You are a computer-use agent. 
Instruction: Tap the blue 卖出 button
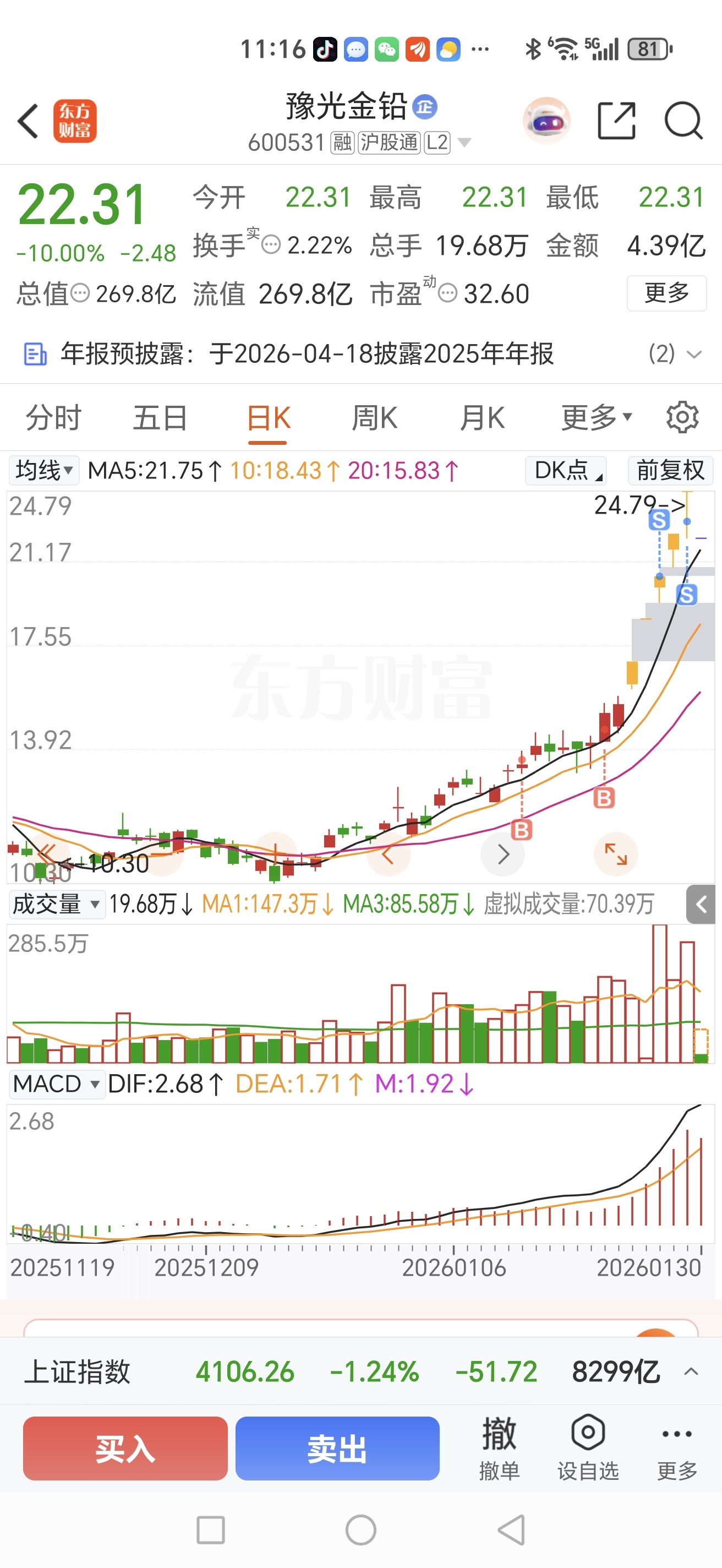pos(337,1448)
